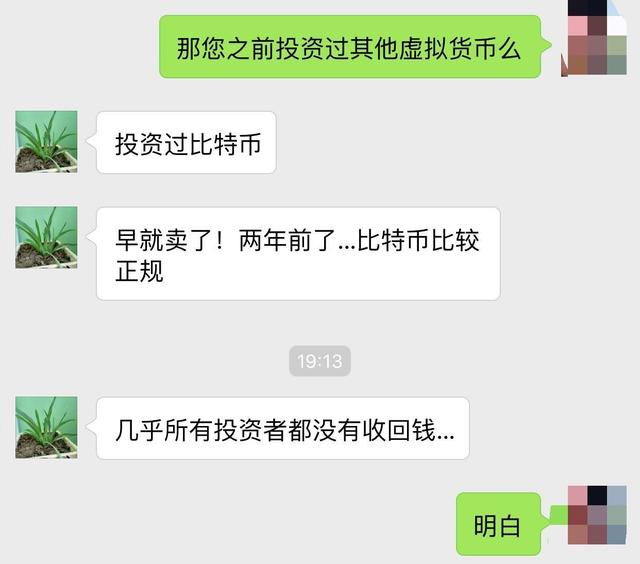
Task: Open plant avatar beside 几乎所有投资者 message
Action: click(46, 427)
